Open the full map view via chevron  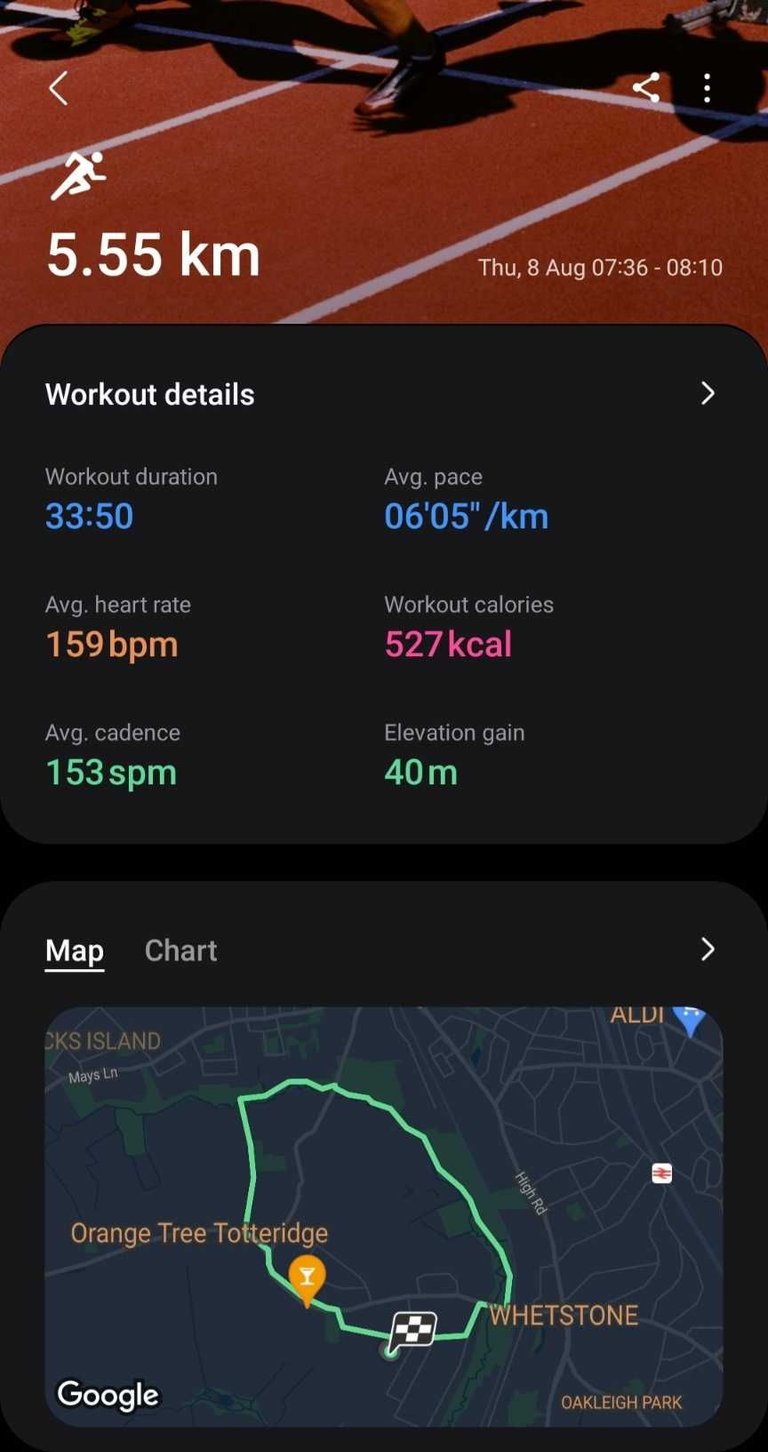pos(708,949)
